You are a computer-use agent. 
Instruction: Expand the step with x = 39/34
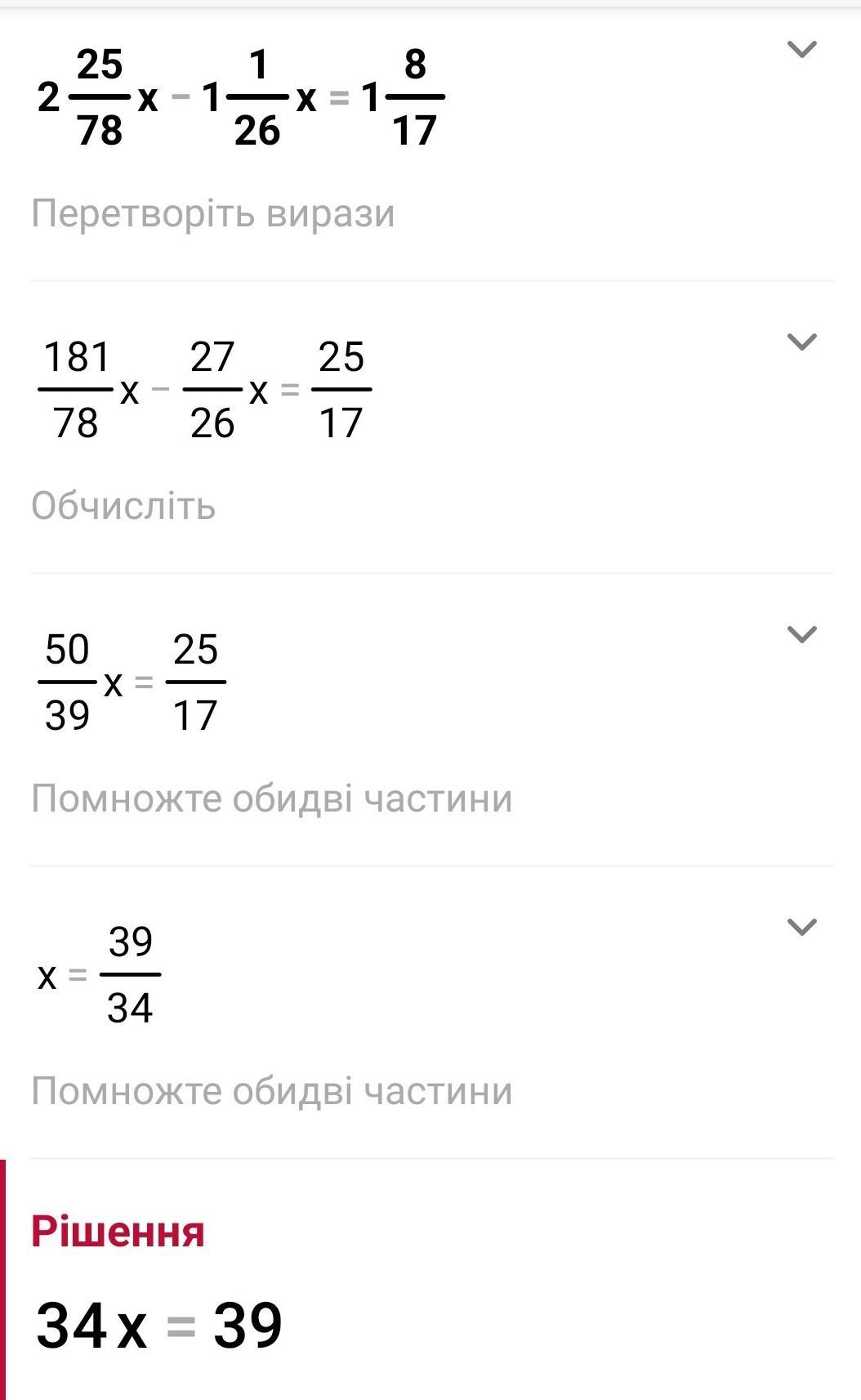pyautogui.click(x=801, y=927)
